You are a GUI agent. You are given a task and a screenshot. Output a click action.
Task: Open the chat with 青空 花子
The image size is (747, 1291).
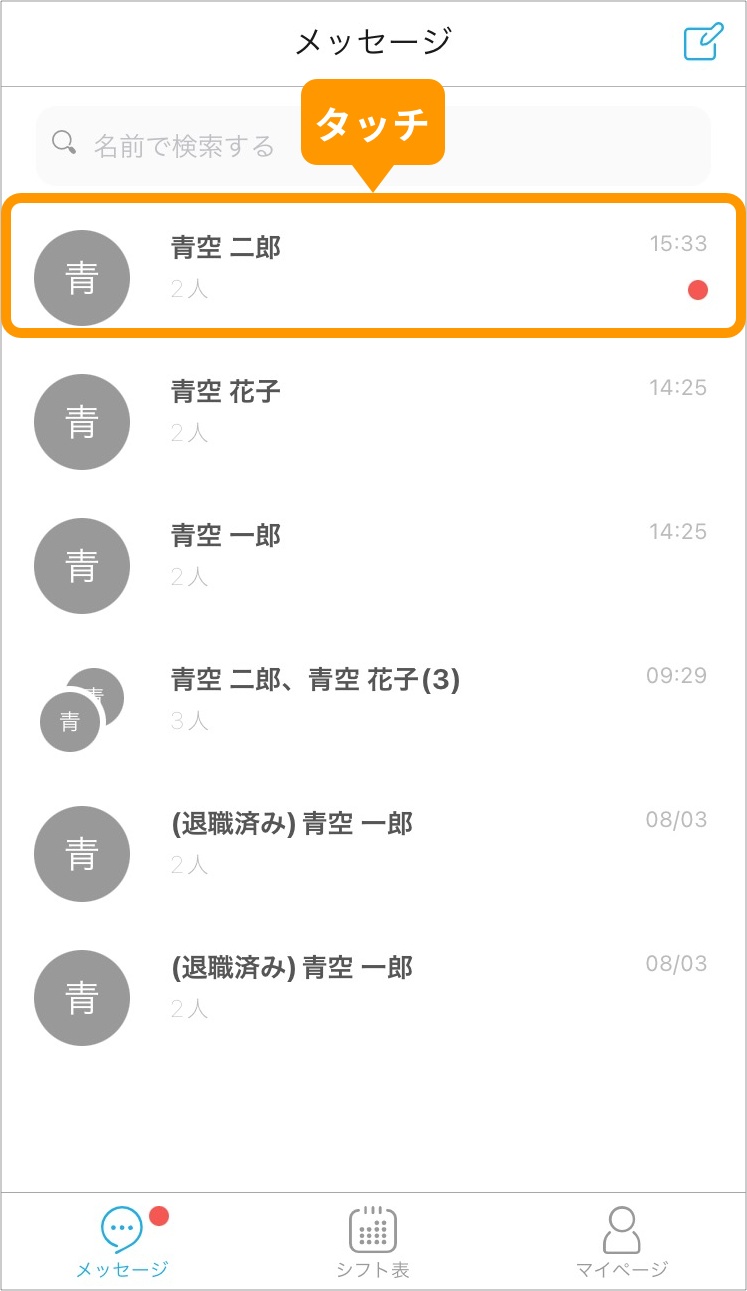click(x=373, y=410)
